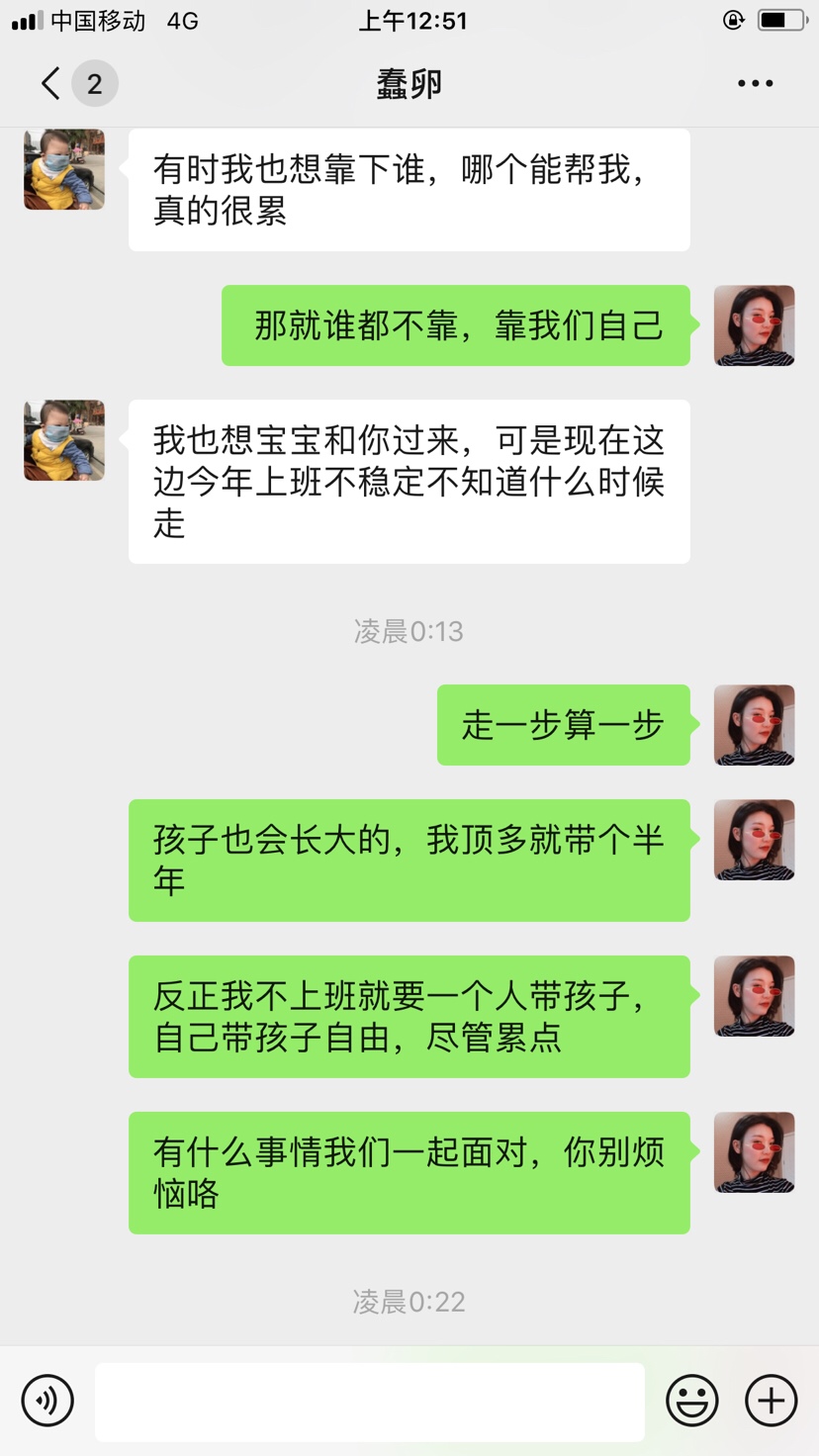The image size is (819, 1456).
Task: Open the plus attachment menu
Action: (771, 1401)
